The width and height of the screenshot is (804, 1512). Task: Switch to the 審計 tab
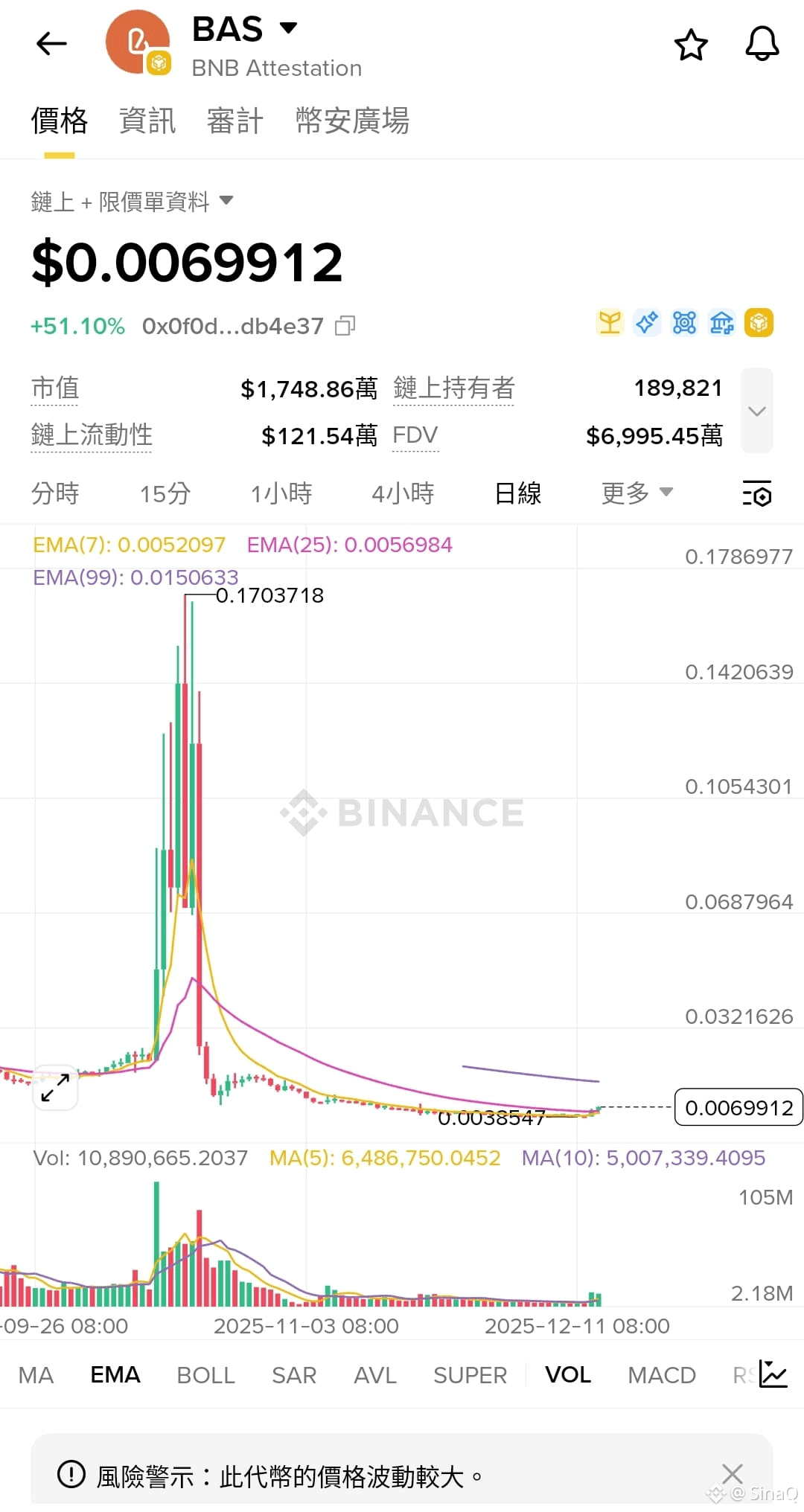click(x=235, y=121)
